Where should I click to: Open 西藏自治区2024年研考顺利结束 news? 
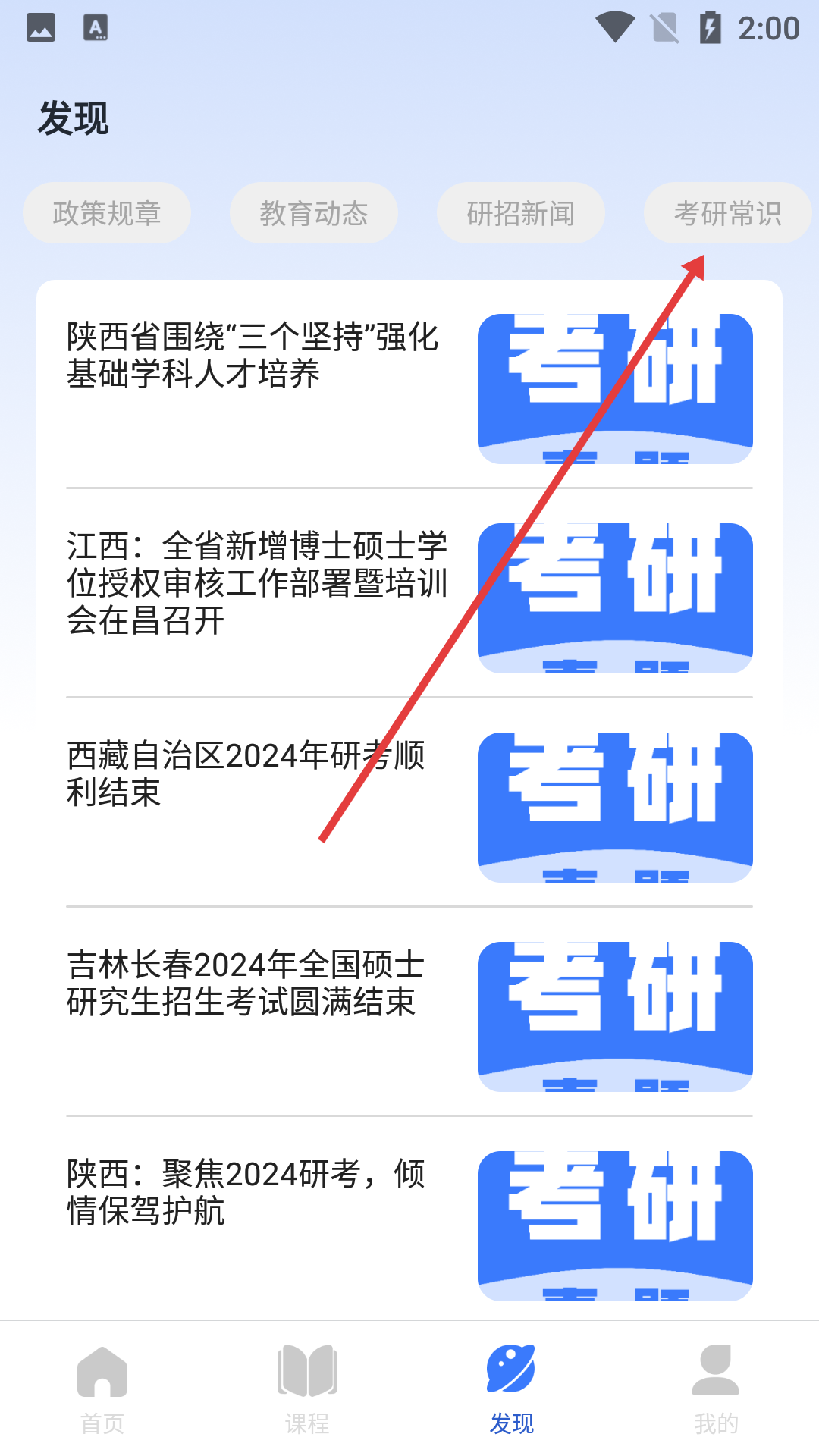(246, 773)
